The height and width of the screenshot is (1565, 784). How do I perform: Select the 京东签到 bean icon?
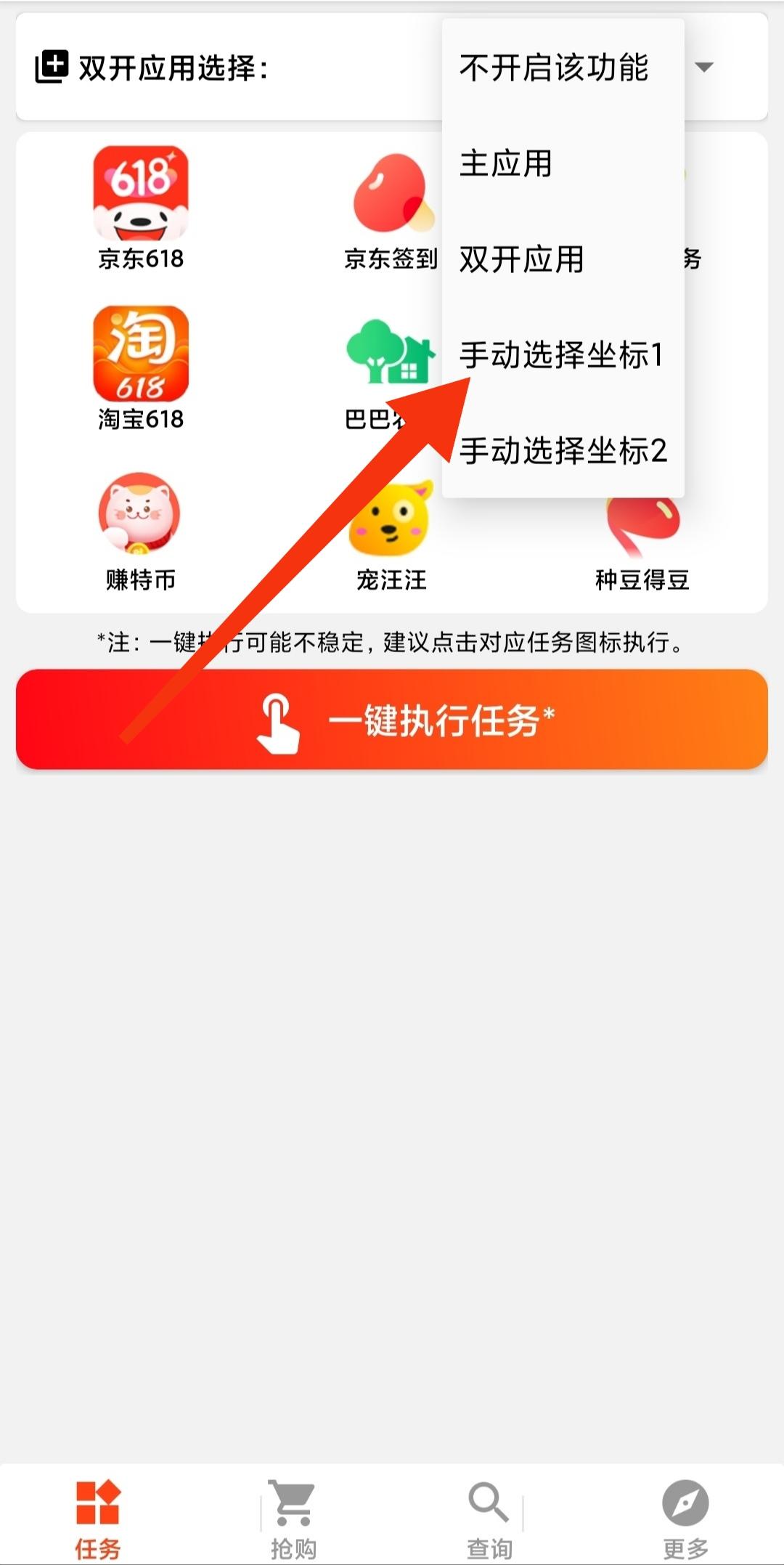[x=390, y=196]
